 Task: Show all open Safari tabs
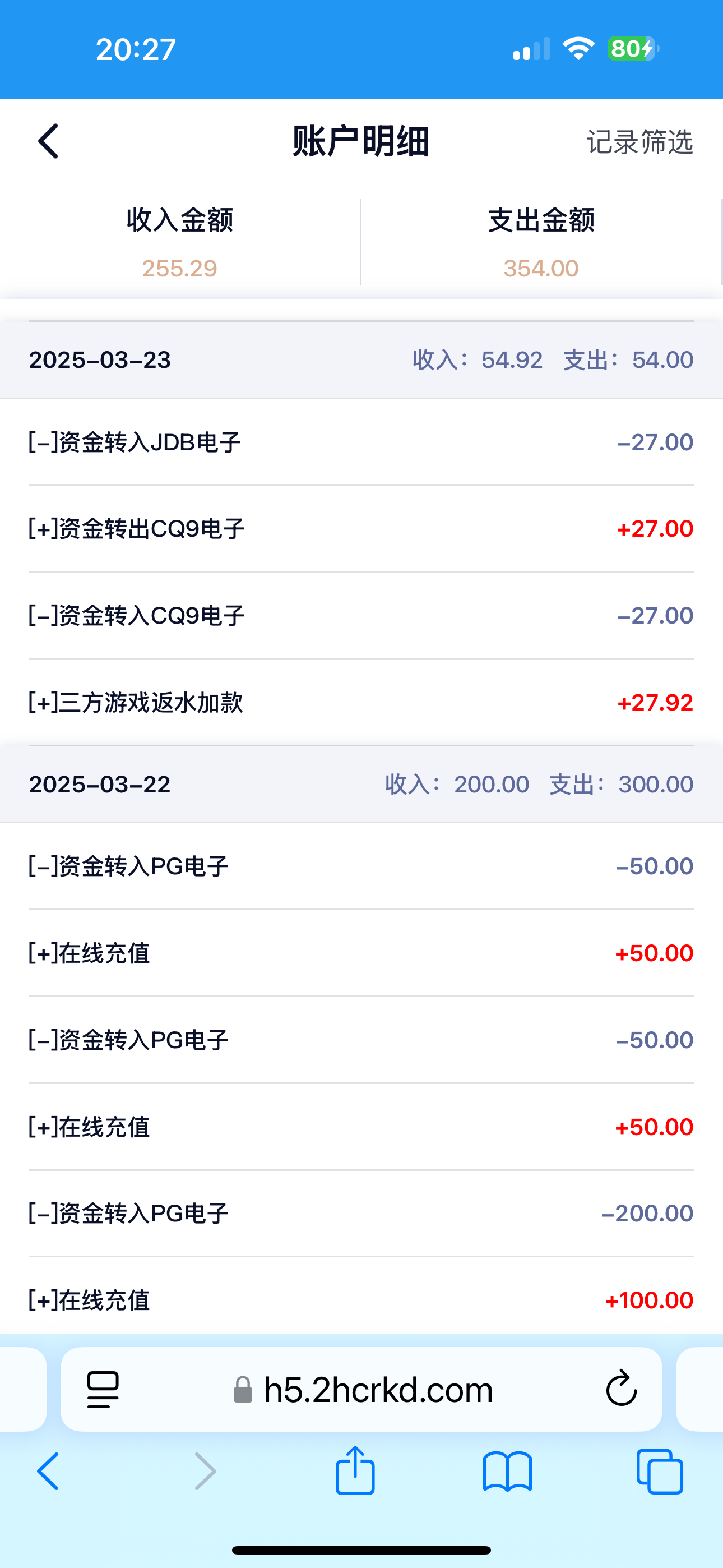tap(659, 1472)
